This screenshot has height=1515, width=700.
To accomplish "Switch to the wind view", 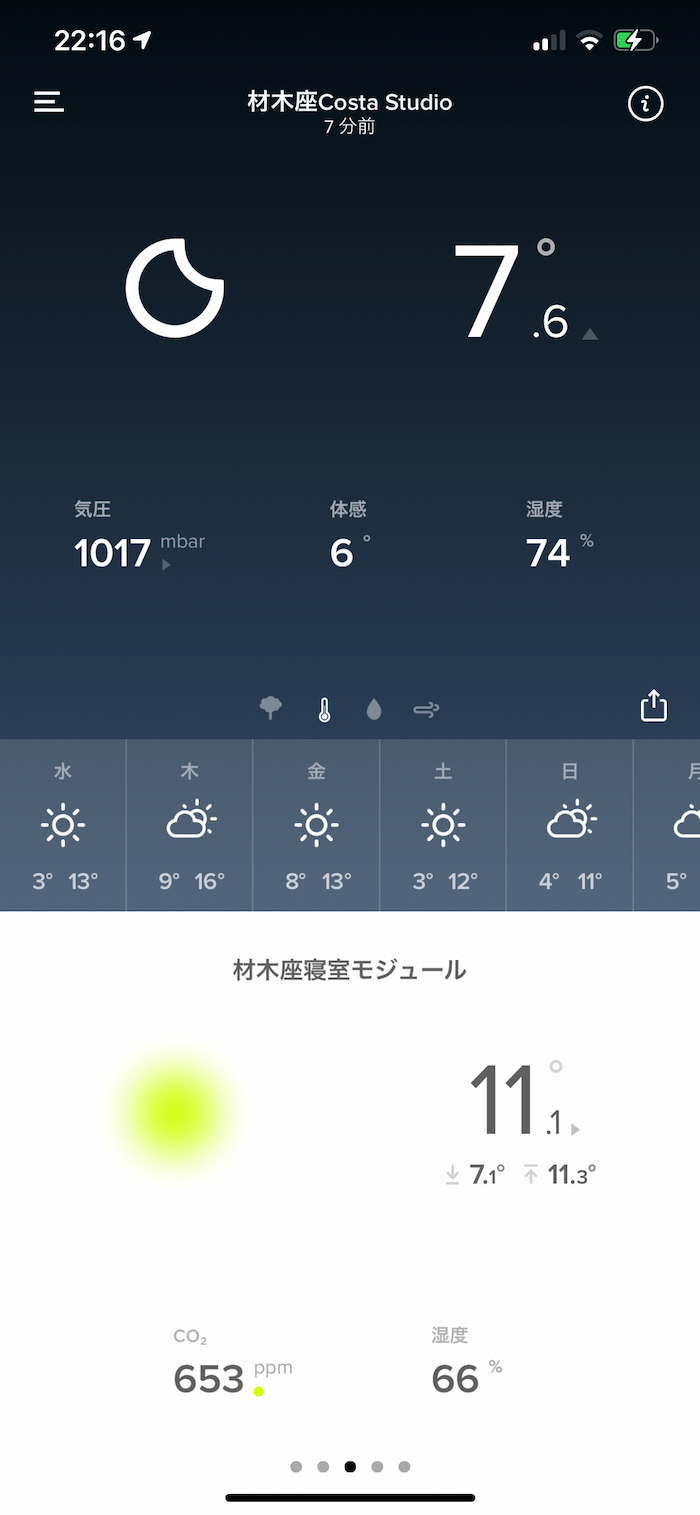I will [x=426, y=710].
